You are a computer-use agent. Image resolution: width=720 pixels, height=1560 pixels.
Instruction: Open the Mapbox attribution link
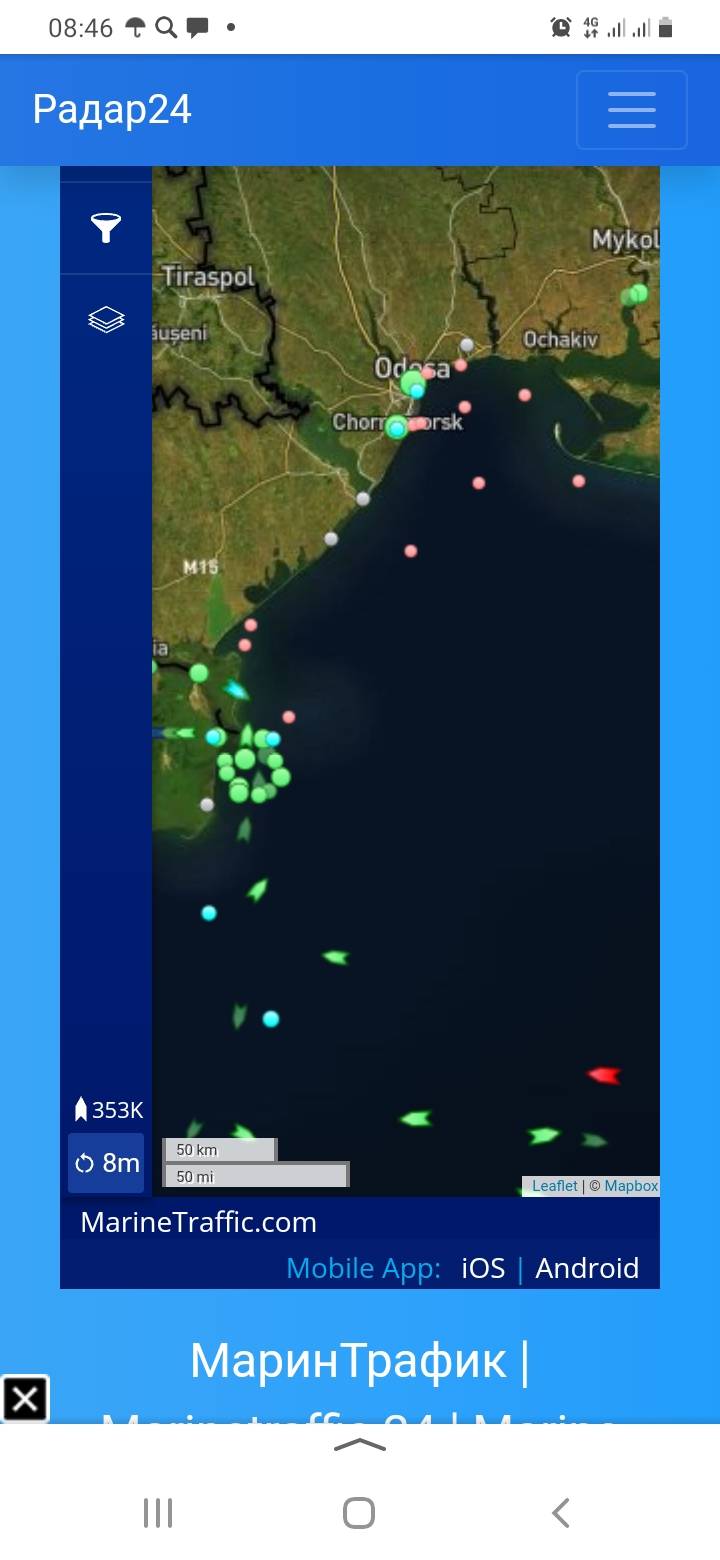click(631, 1186)
